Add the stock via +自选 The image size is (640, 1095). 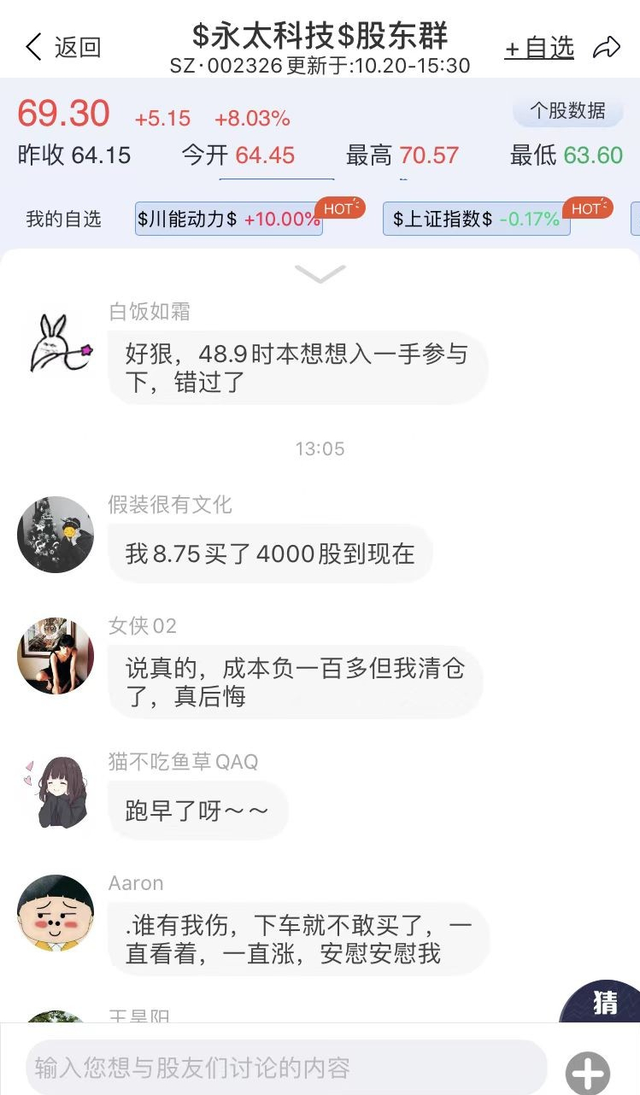pyautogui.click(x=539, y=47)
